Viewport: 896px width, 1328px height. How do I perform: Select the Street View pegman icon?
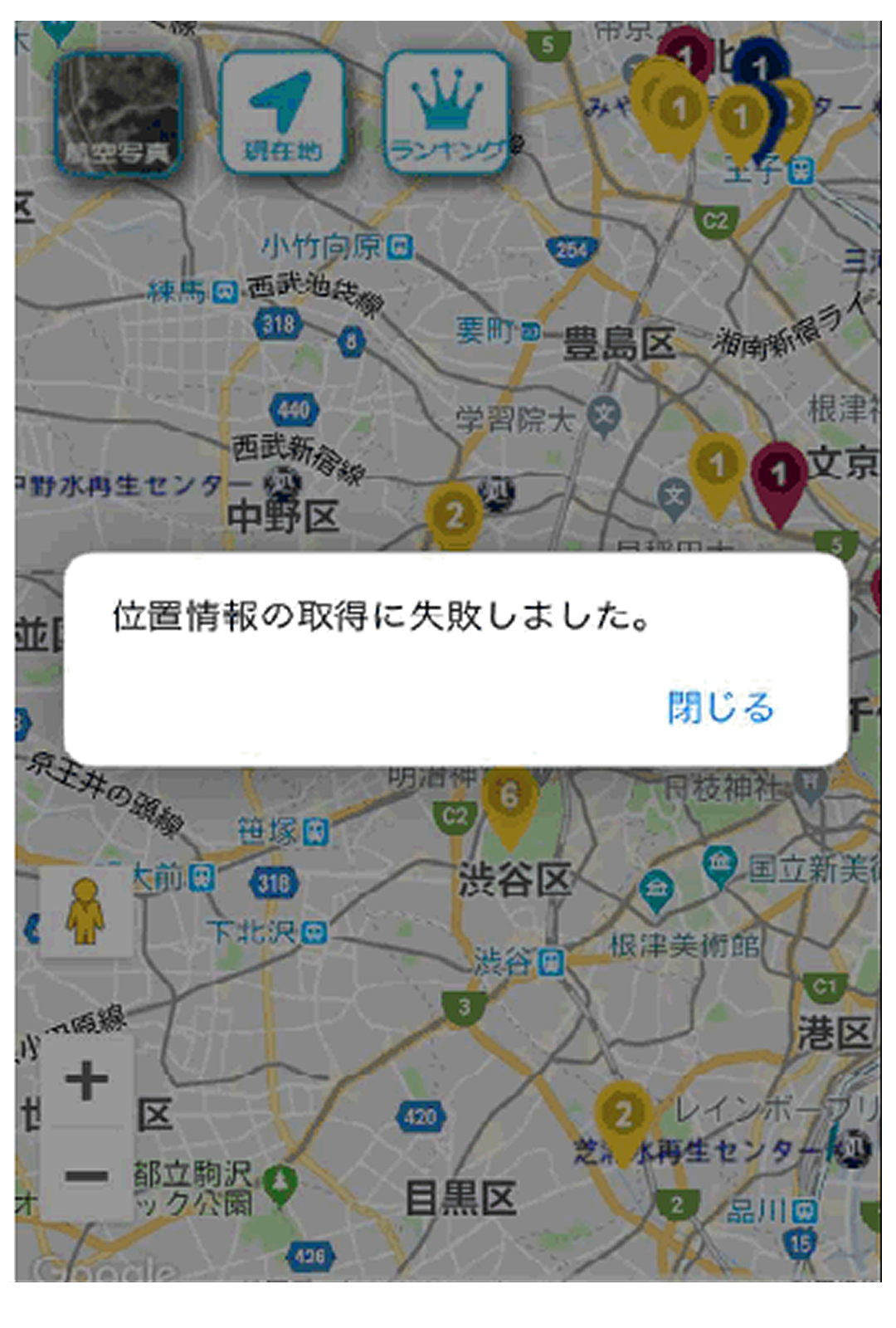[x=85, y=912]
